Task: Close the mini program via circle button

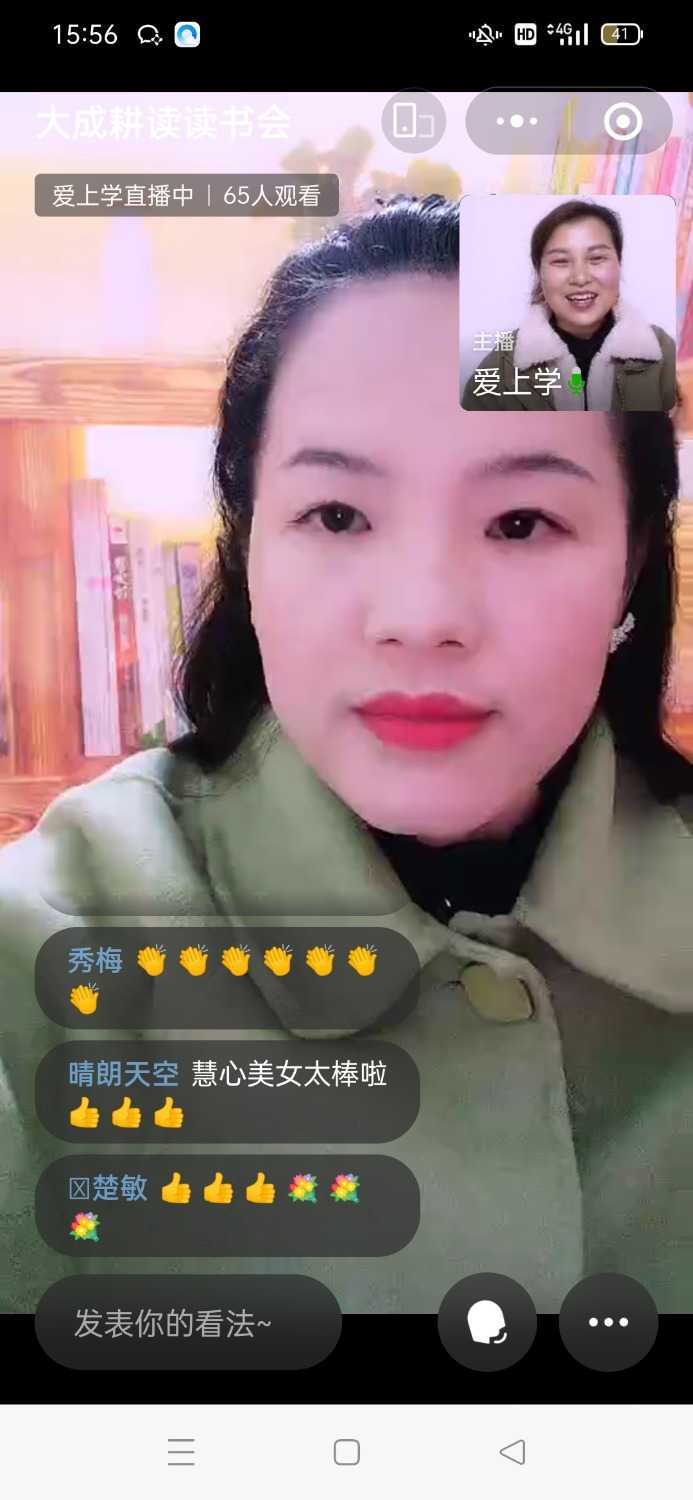Action: (622, 122)
